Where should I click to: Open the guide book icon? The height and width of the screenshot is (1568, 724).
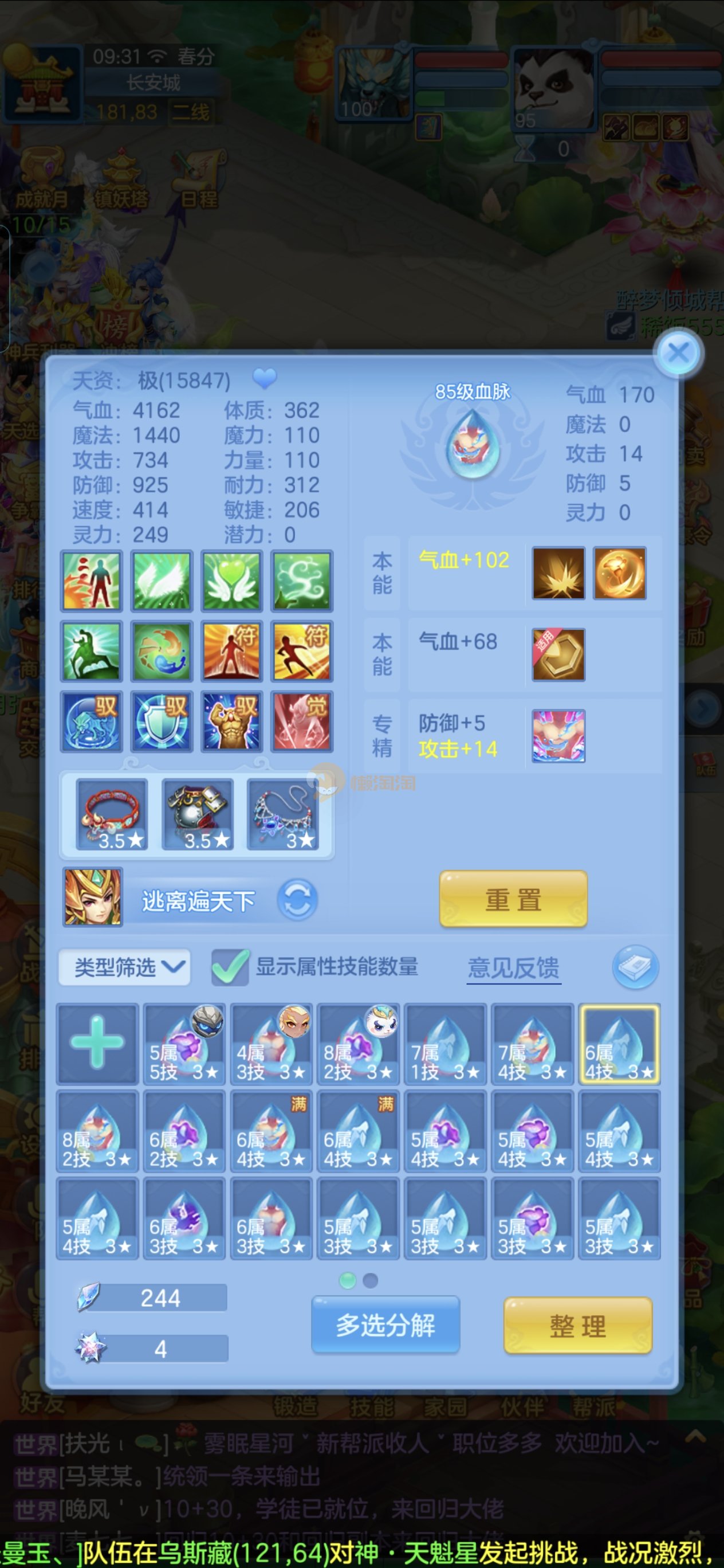(635, 967)
